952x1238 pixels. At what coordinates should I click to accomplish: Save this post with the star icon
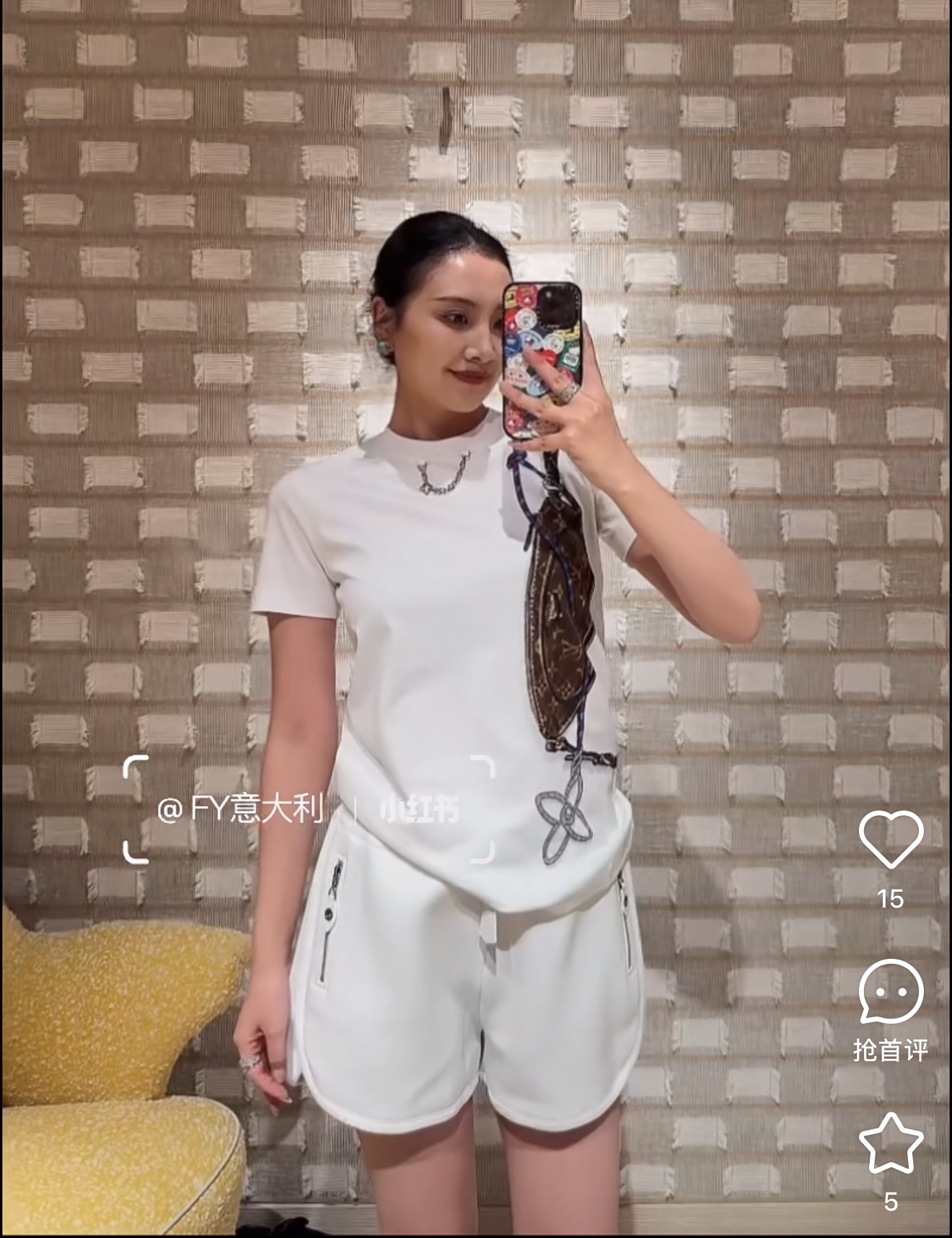click(x=891, y=1143)
